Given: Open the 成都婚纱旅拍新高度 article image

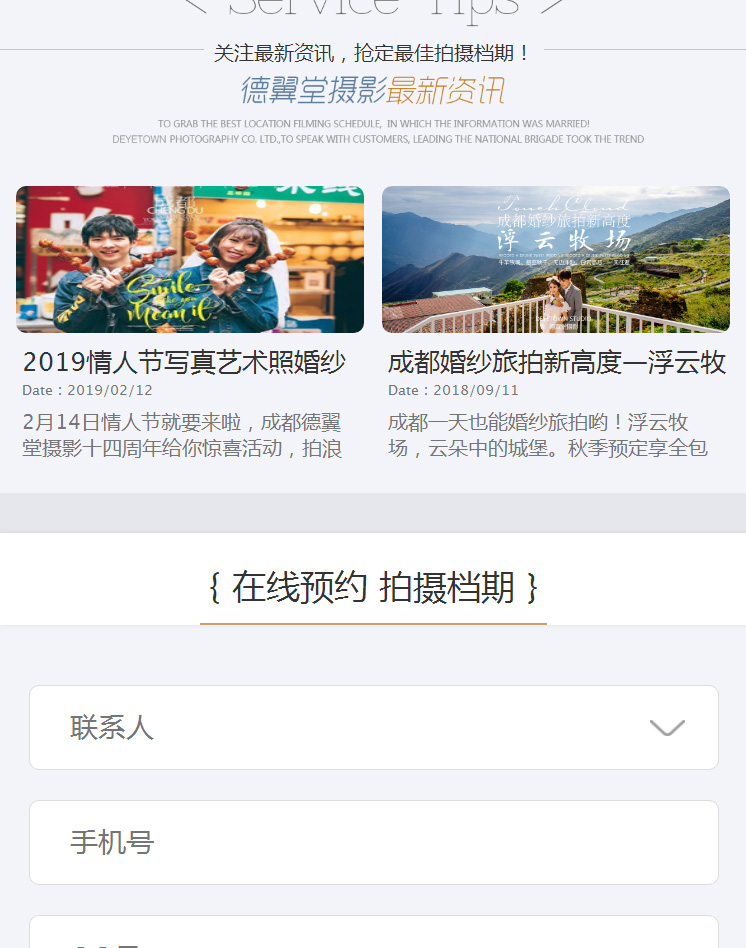Looking at the screenshot, I should tap(556, 259).
